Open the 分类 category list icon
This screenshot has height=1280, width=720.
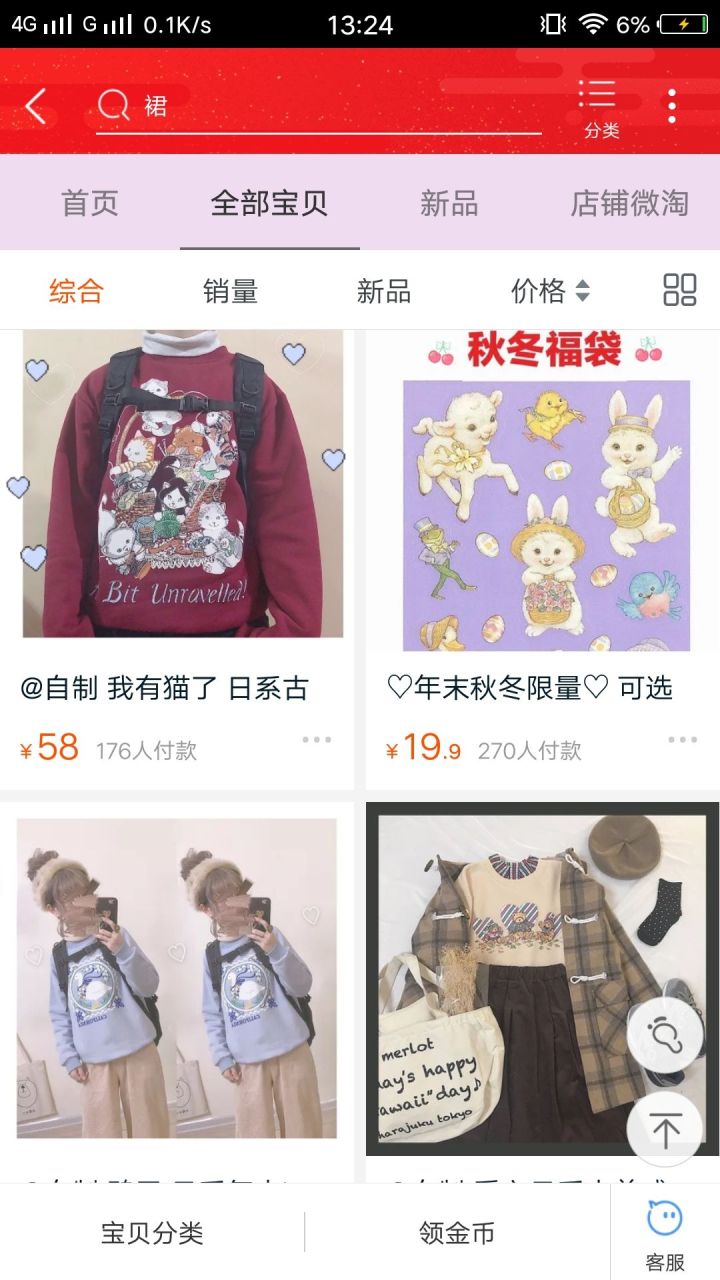point(600,106)
